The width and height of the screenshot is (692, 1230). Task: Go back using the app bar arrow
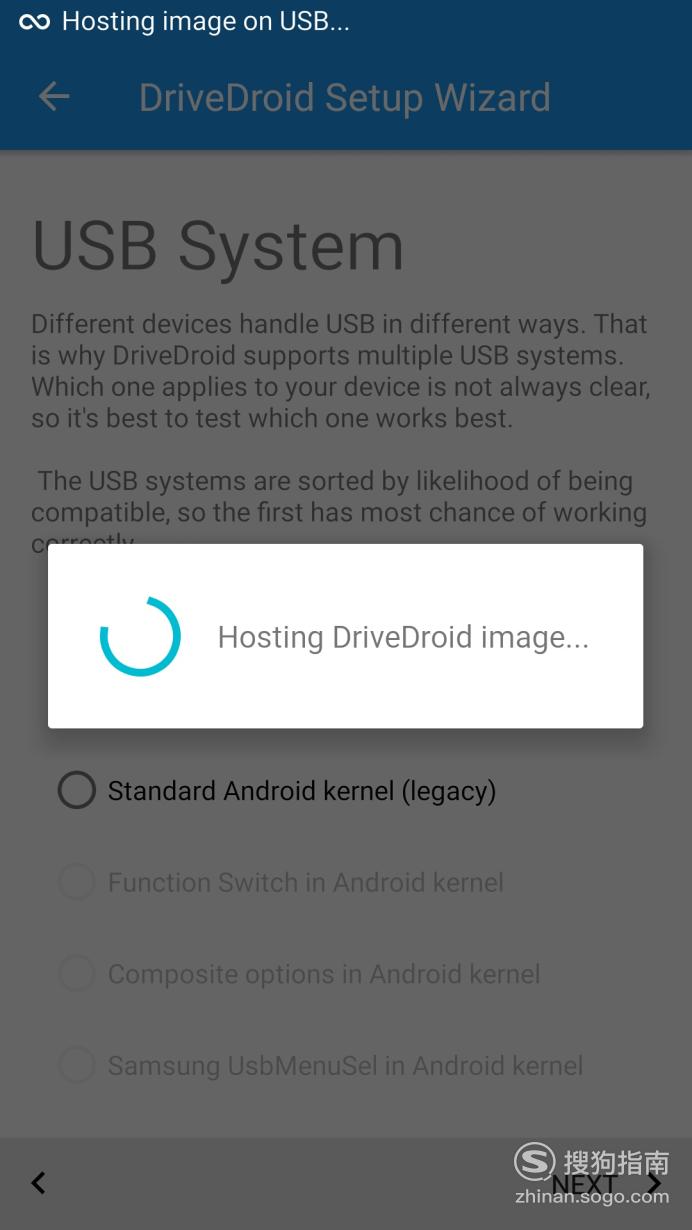(54, 97)
